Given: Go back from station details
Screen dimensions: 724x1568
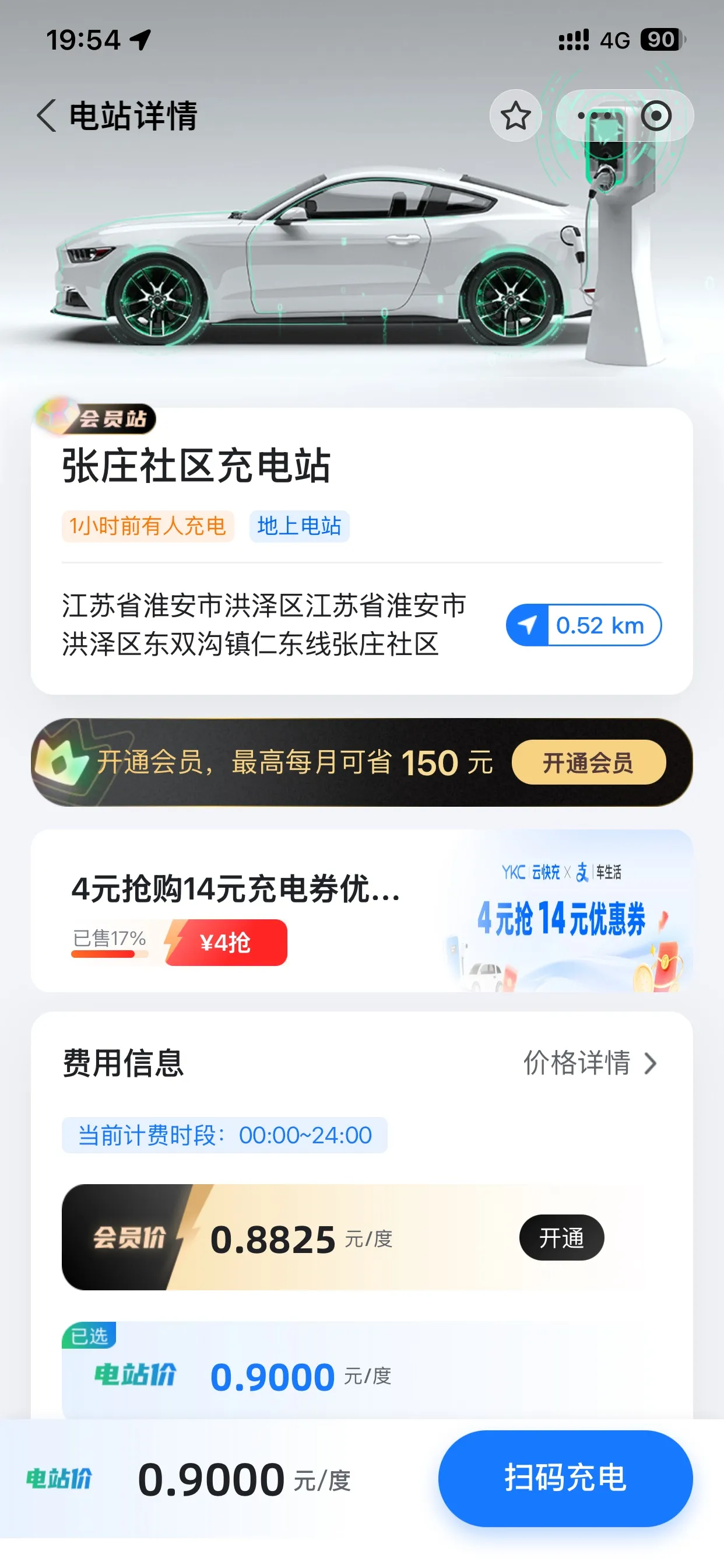Looking at the screenshot, I should [x=46, y=116].
